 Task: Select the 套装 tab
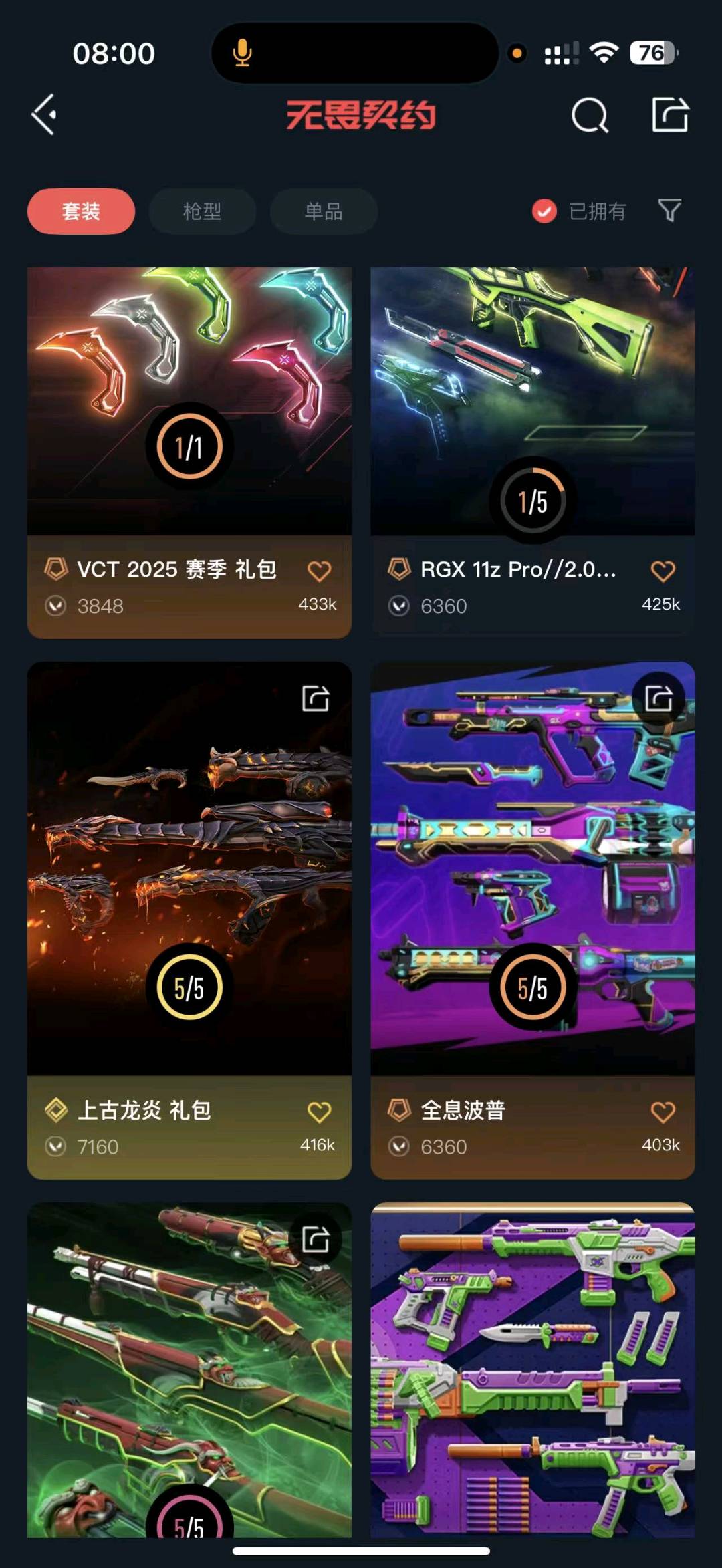(x=81, y=211)
